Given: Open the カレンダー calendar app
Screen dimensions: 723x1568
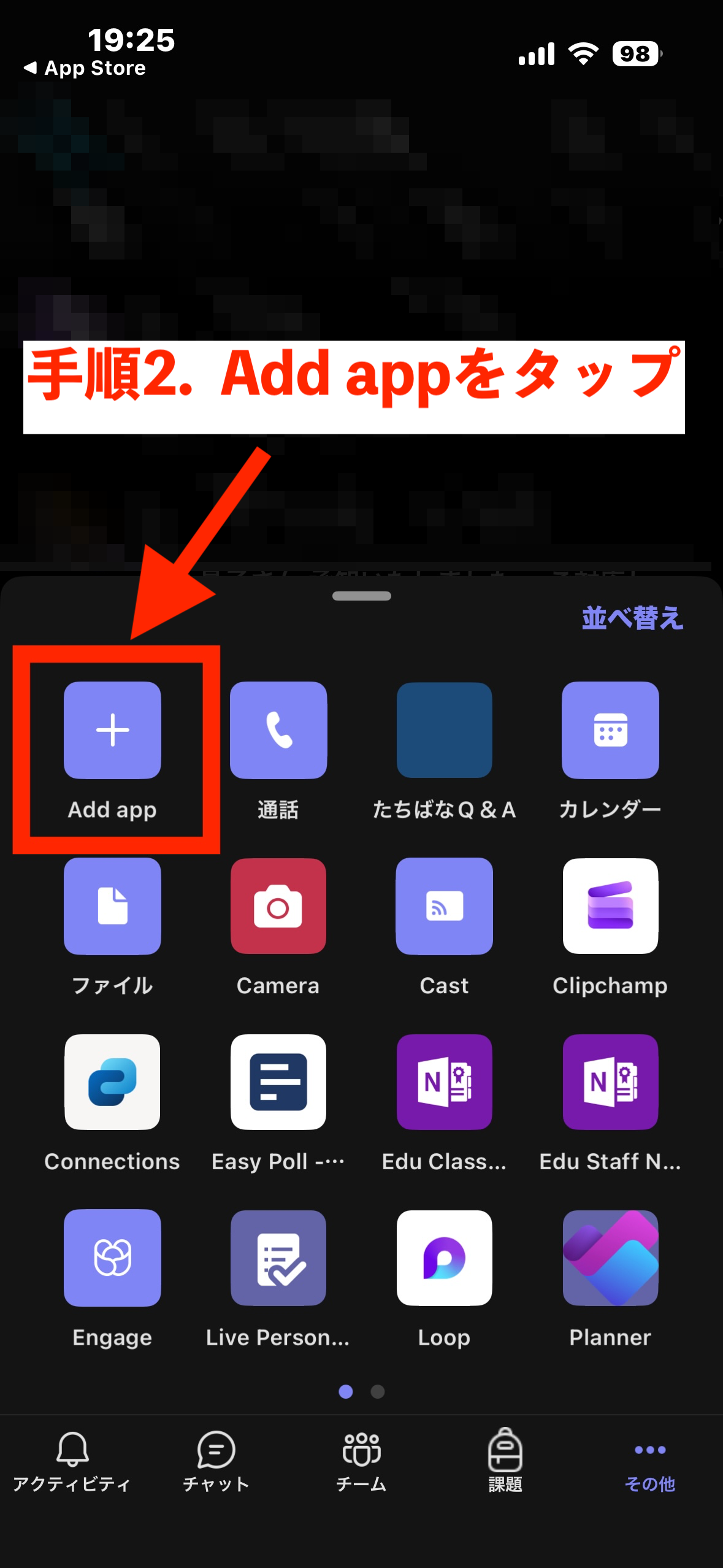Looking at the screenshot, I should pyautogui.click(x=610, y=731).
